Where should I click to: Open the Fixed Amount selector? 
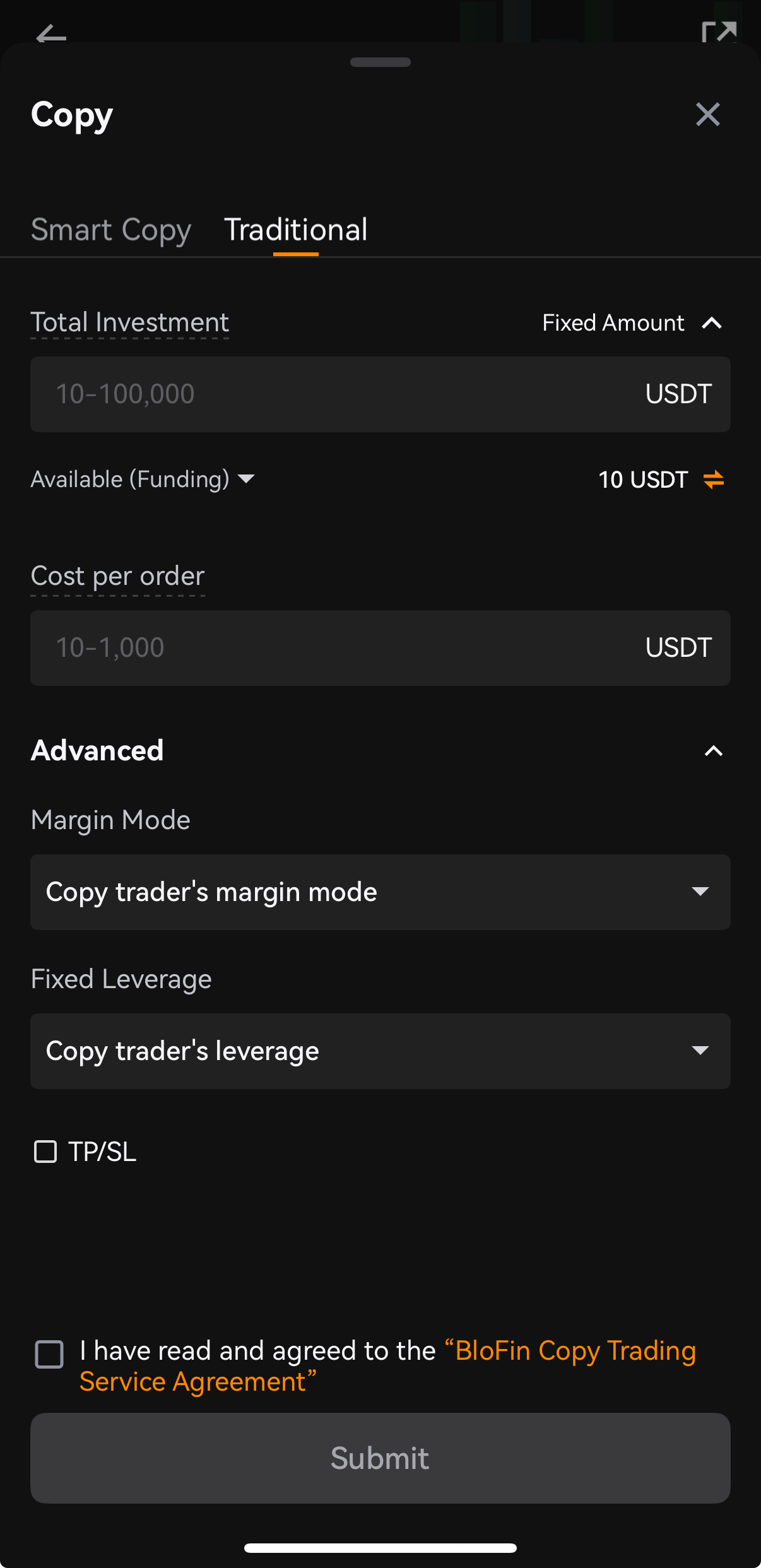[632, 322]
